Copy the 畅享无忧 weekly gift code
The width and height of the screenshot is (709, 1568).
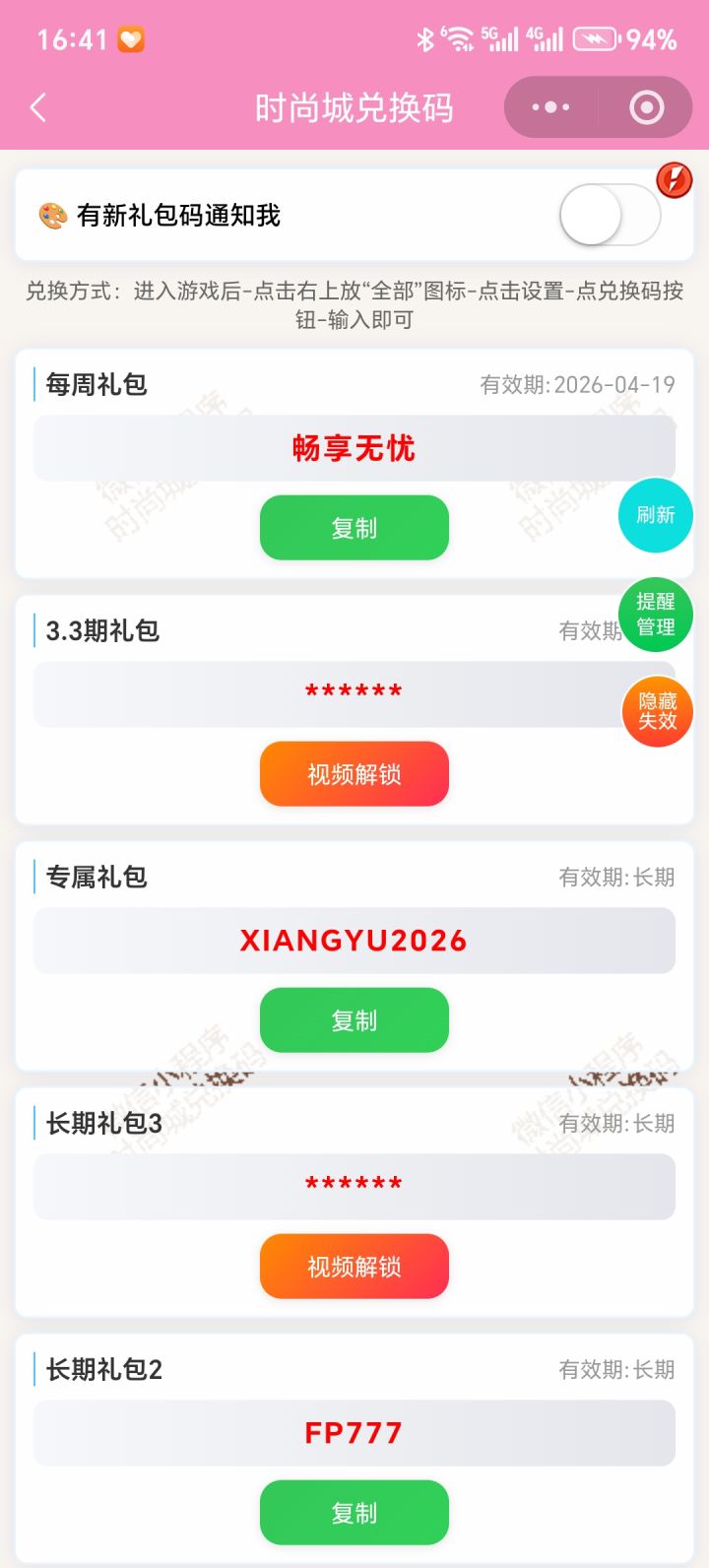(x=354, y=528)
